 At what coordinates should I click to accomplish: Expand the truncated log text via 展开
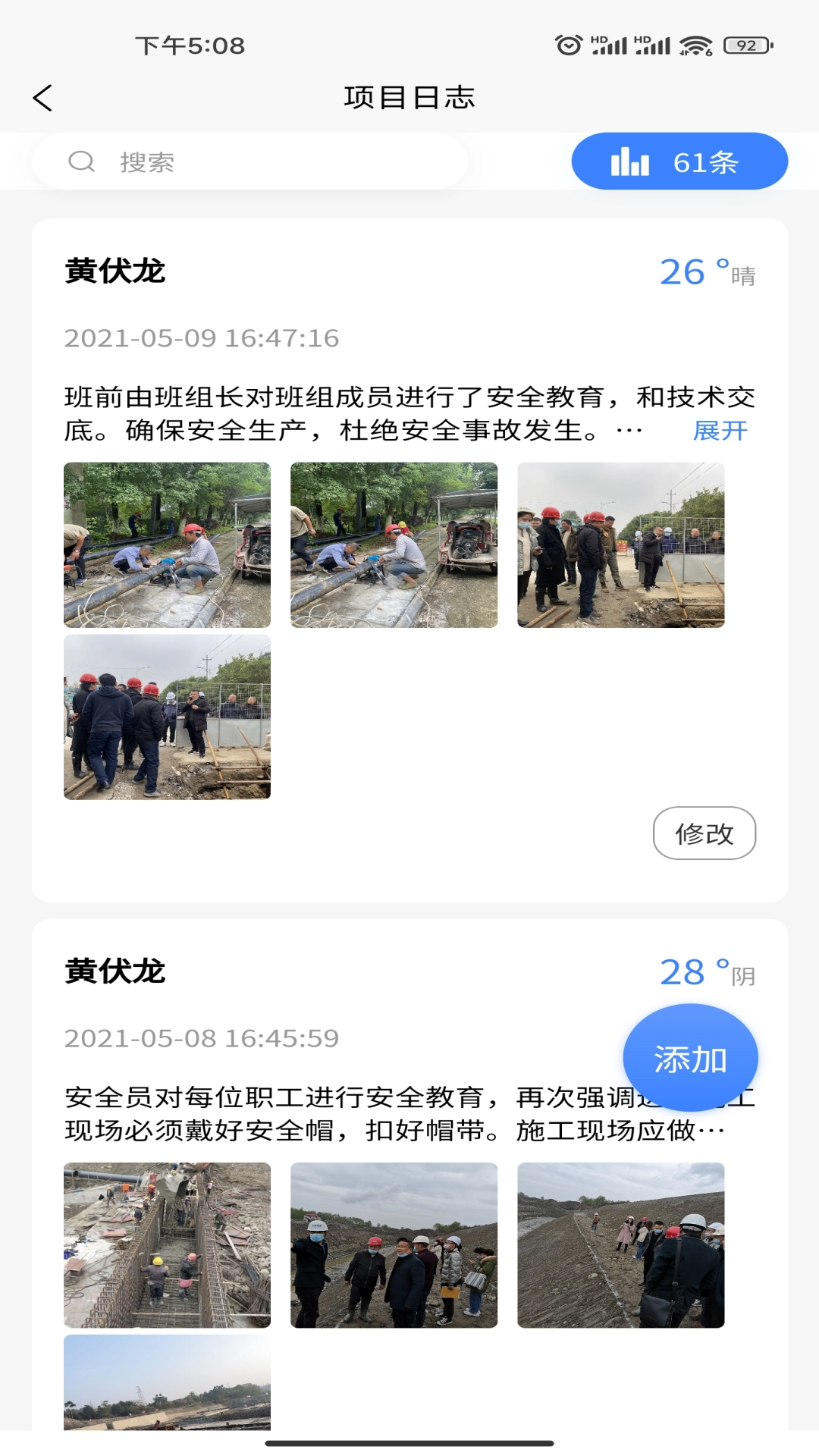coord(719,429)
